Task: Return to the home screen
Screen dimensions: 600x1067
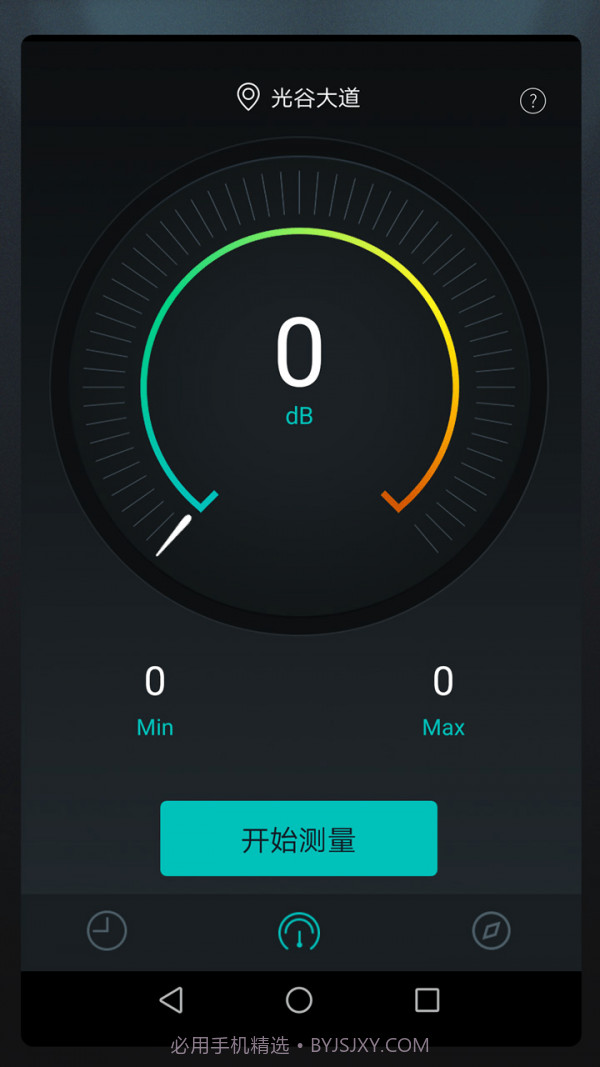Action: (x=299, y=1000)
